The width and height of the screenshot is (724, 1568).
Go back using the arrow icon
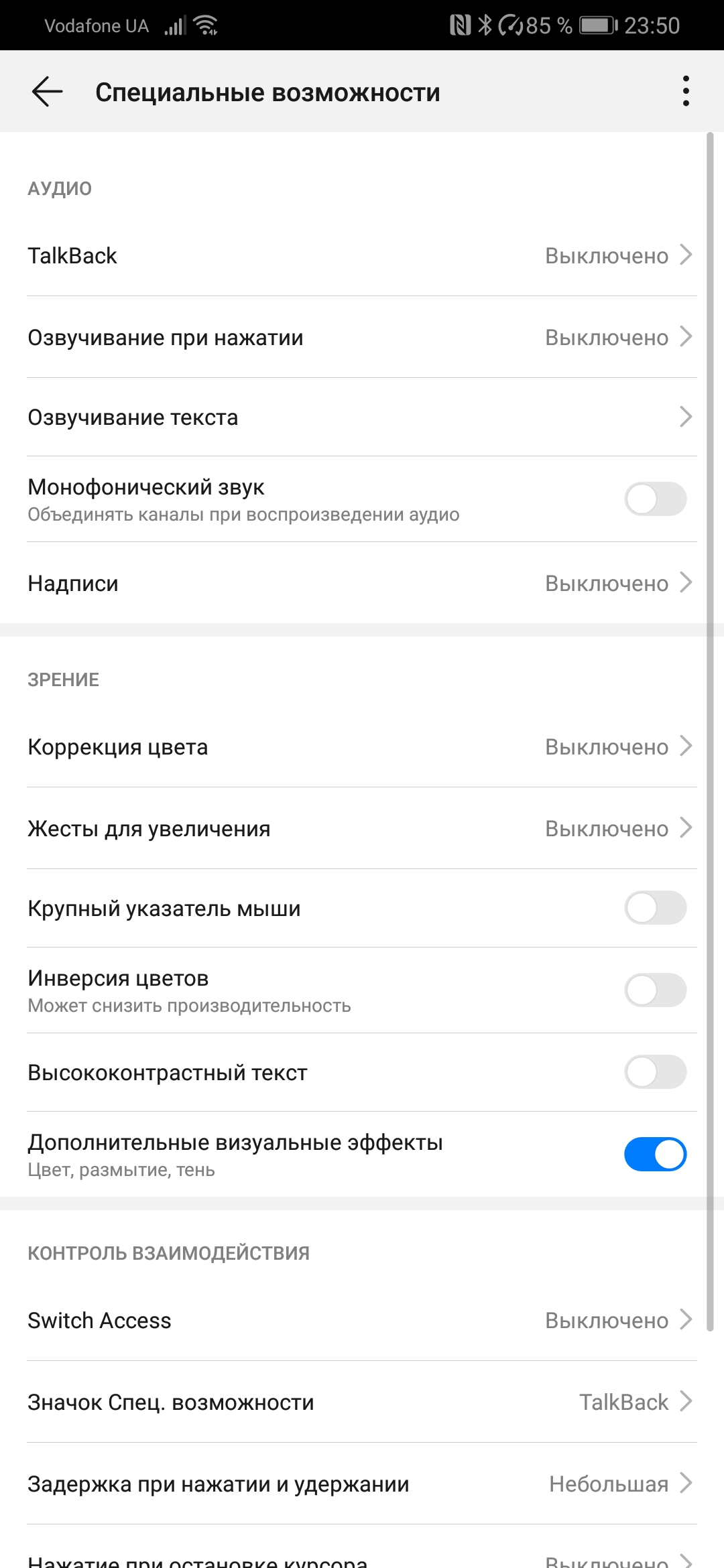[47, 92]
